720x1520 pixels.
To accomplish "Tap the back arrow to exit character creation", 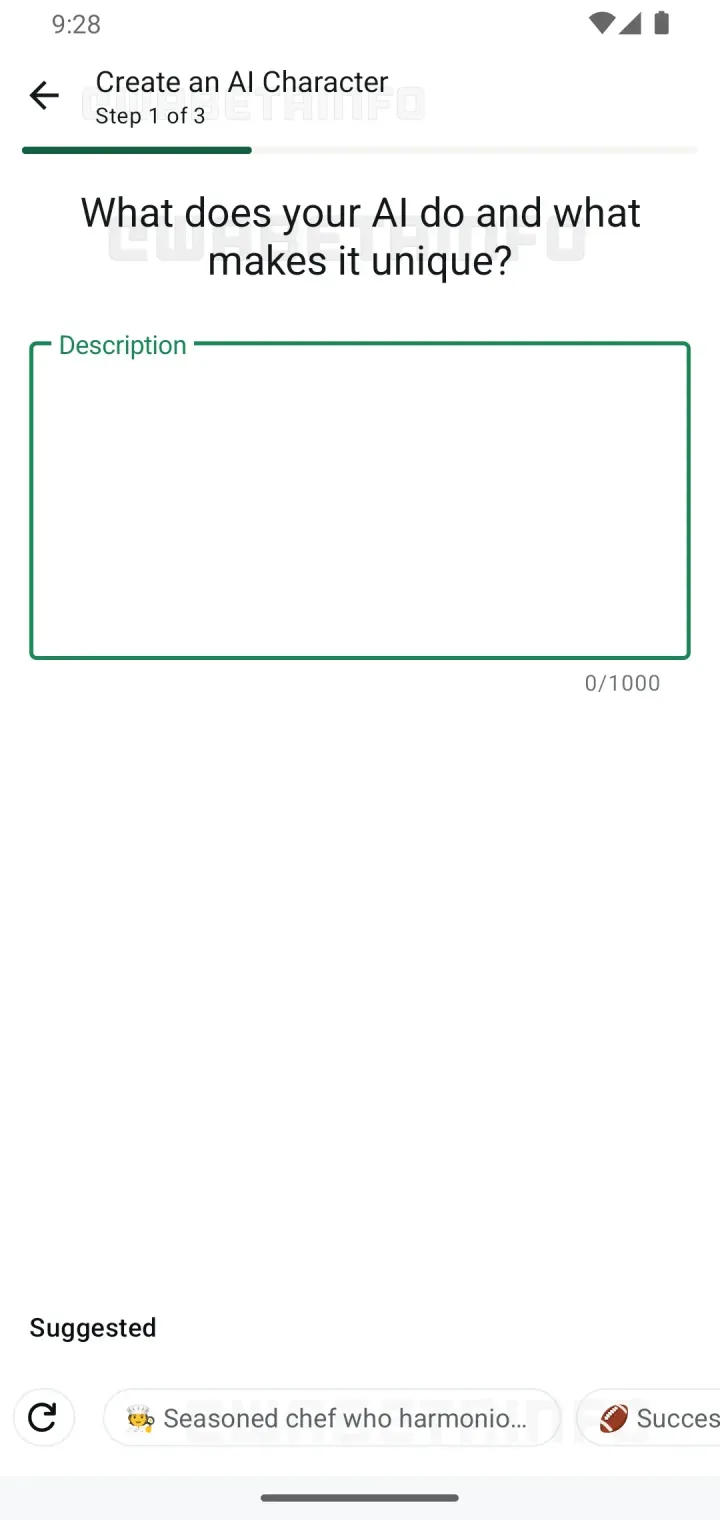I will (43, 95).
